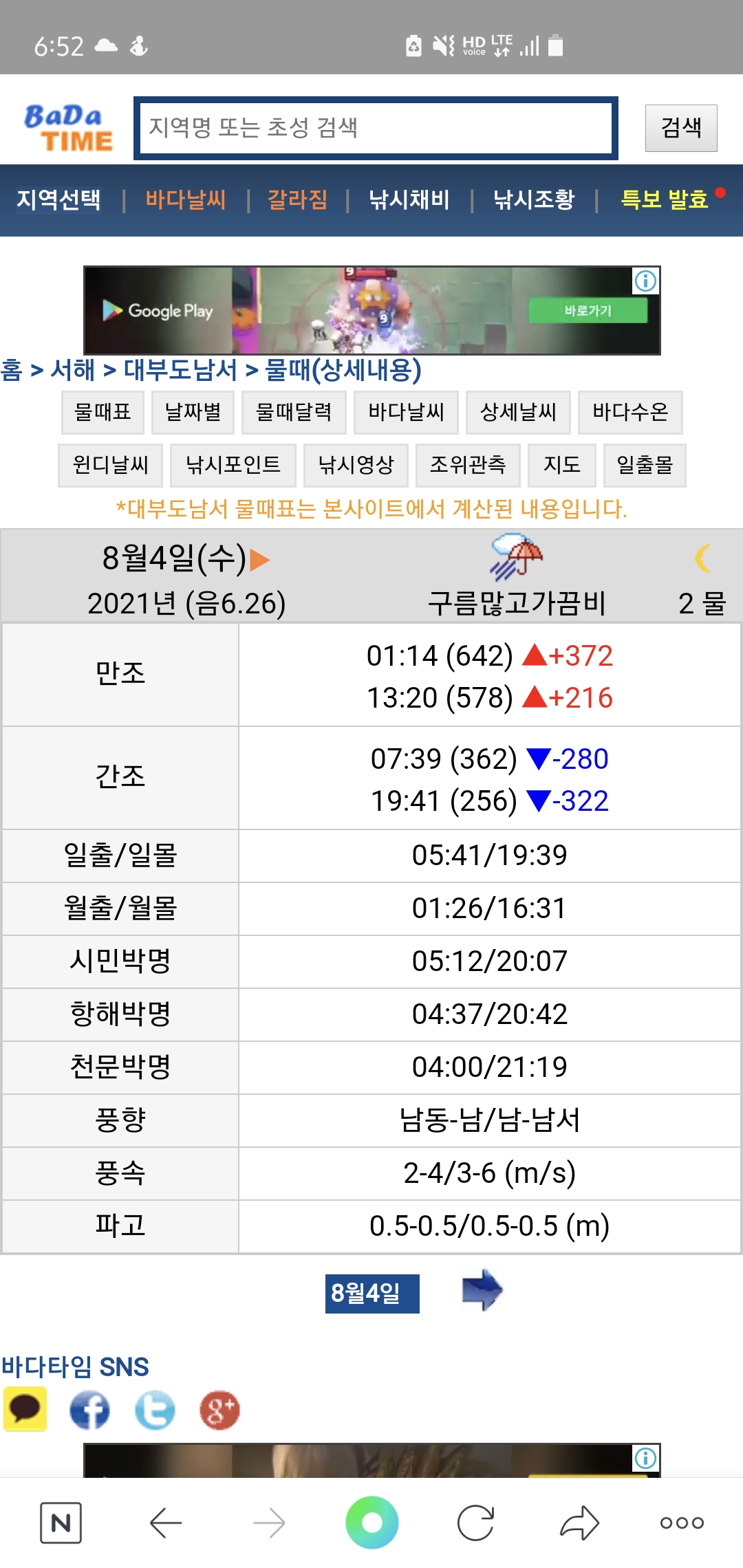Go to the 낚시조황 tab
The width and height of the screenshot is (743, 1568).
(534, 200)
